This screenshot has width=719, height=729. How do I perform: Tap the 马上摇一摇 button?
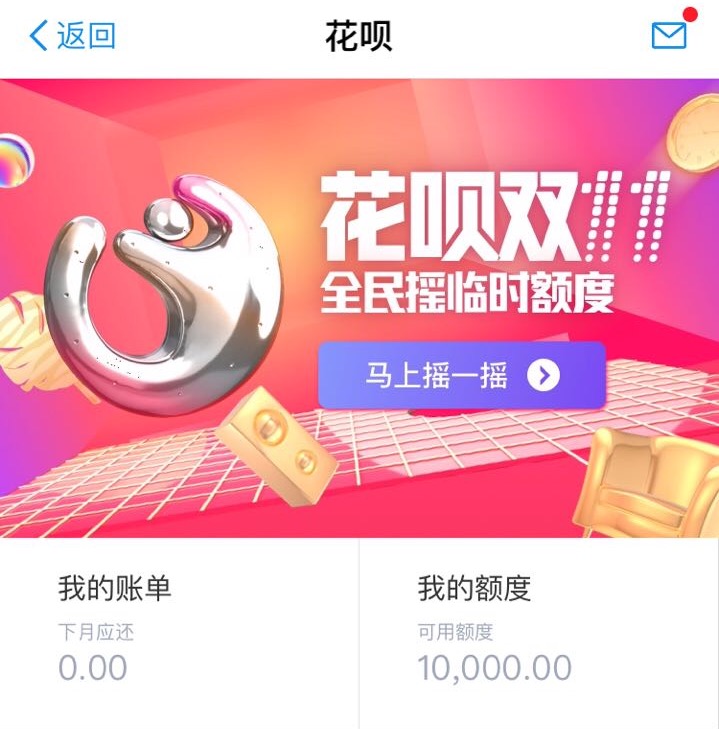(x=462, y=375)
